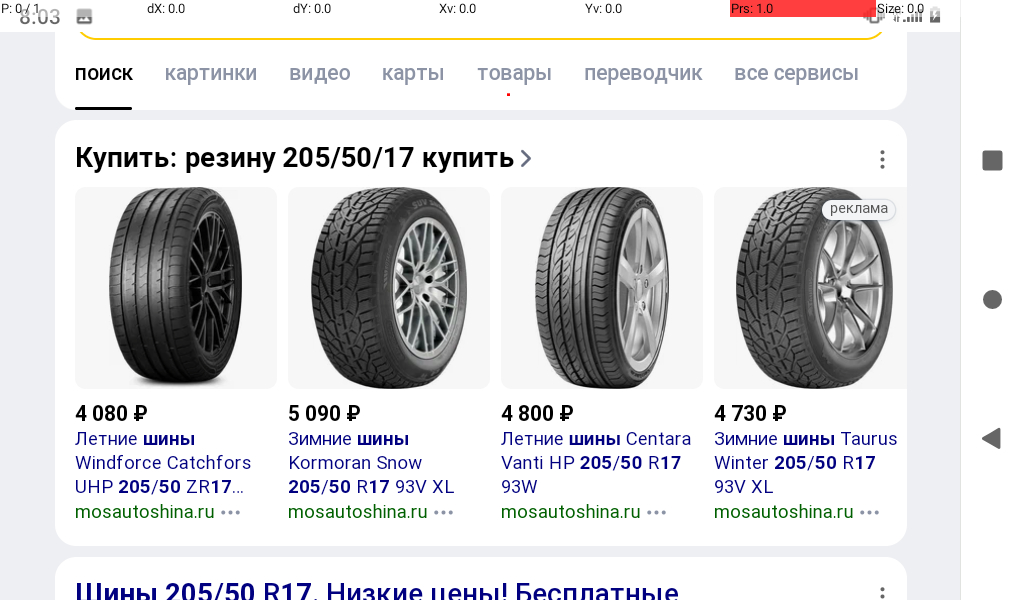1024x600 pixels.
Task: Open the Centara Vanti HP tire card
Action: pos(601,288)
